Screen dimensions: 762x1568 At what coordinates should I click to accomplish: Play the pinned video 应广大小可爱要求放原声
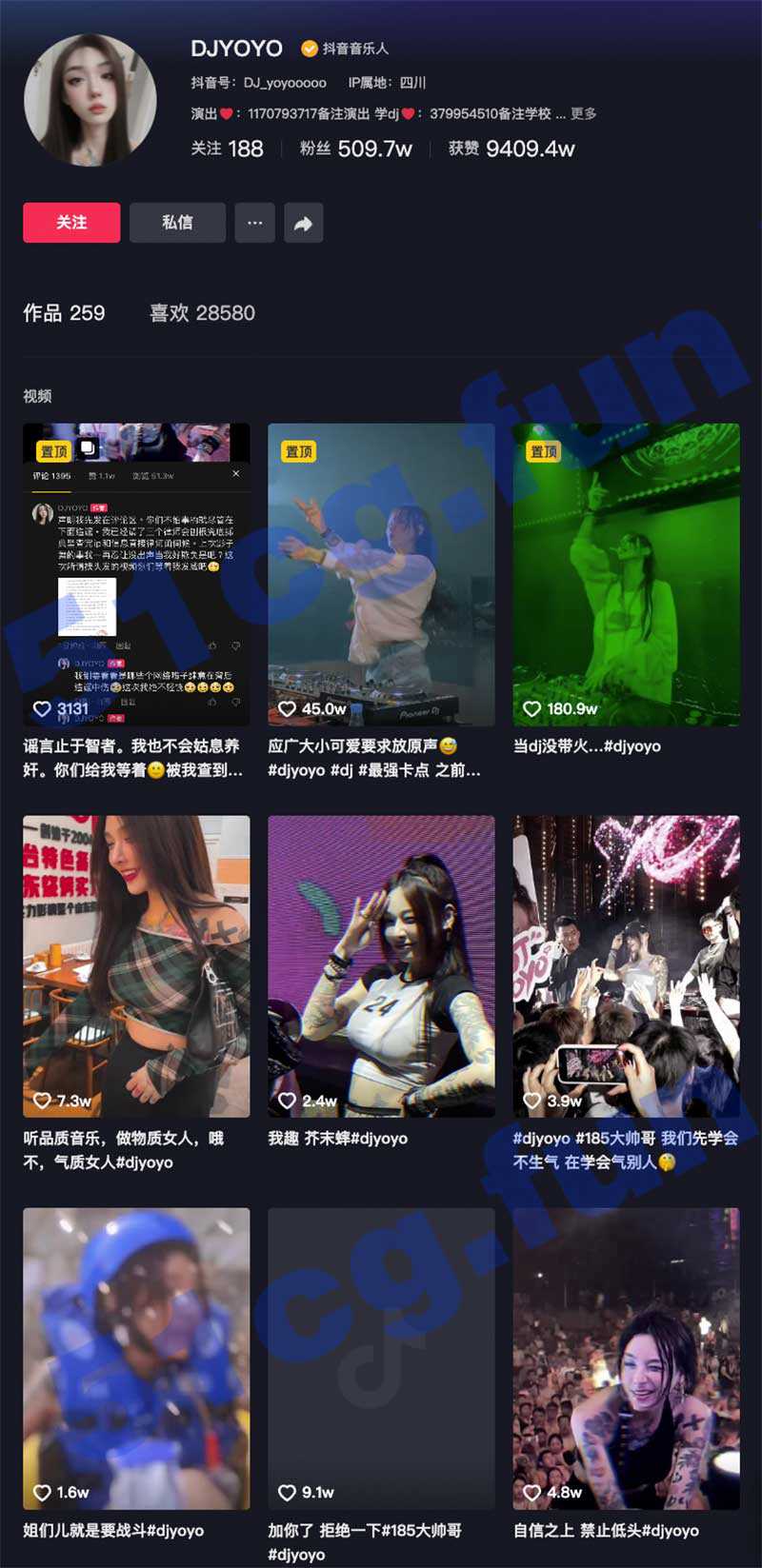point(381,574)
